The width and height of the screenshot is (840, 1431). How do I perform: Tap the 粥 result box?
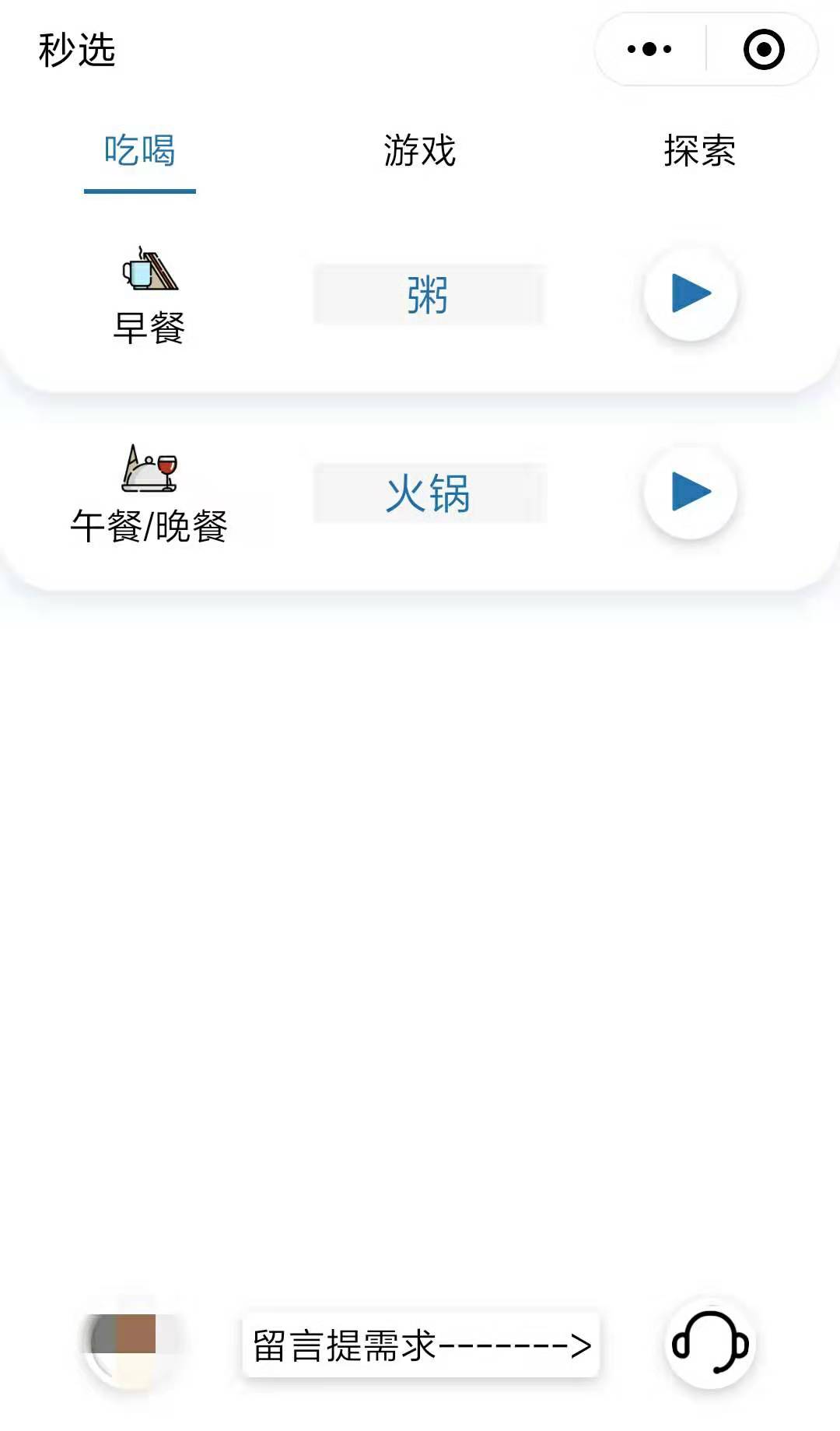(x=429, y=294)
